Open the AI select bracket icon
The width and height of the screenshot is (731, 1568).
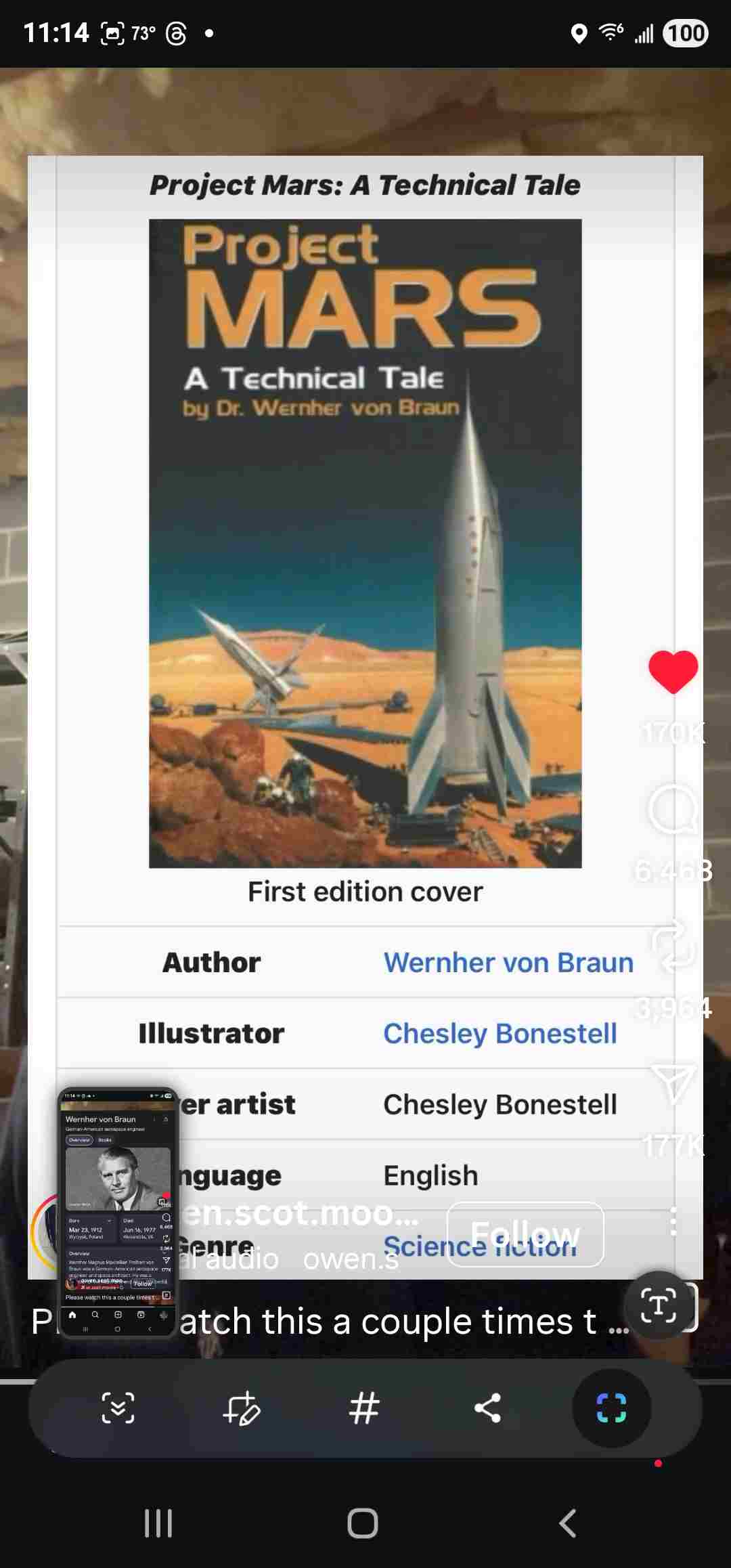click(x=611, y=1408)
